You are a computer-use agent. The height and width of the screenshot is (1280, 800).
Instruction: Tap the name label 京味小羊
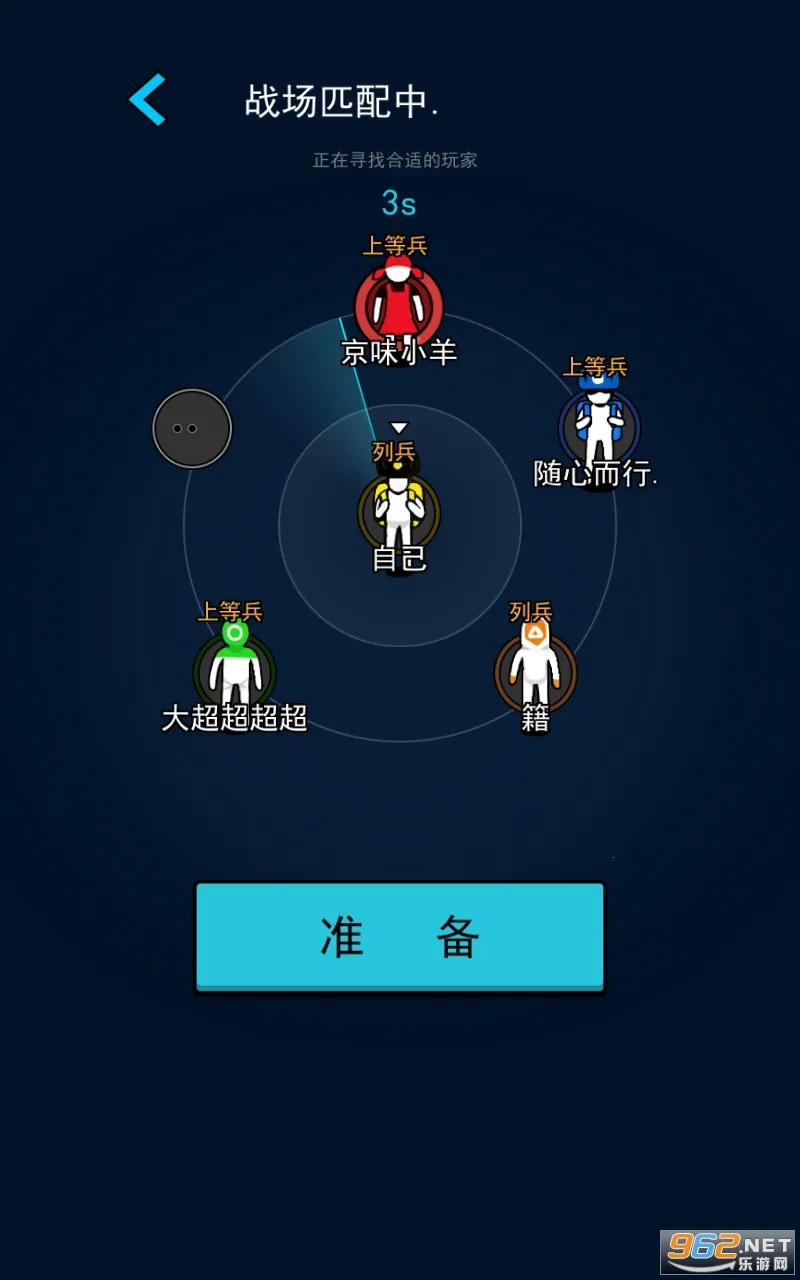pos(400,350)
